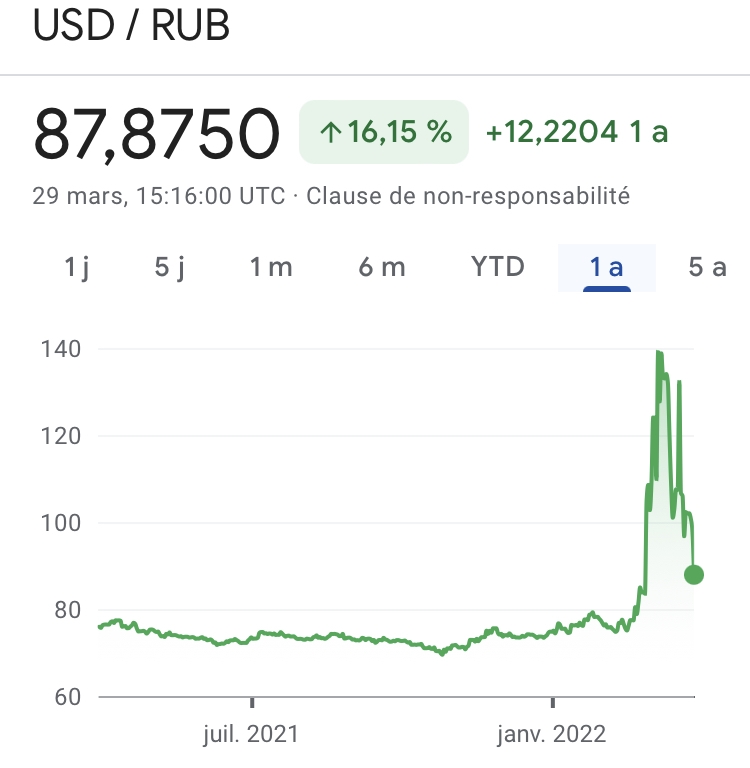This screenshot has height=768, width=750.
Task: Select the 5 j range tab
Action: (170, 267)
